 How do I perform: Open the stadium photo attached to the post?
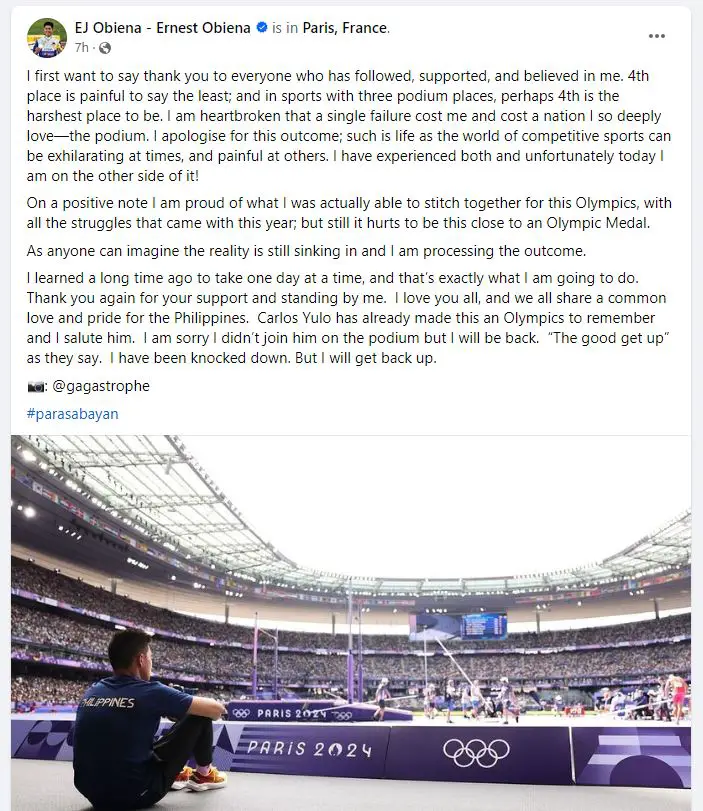pos(350,620)
